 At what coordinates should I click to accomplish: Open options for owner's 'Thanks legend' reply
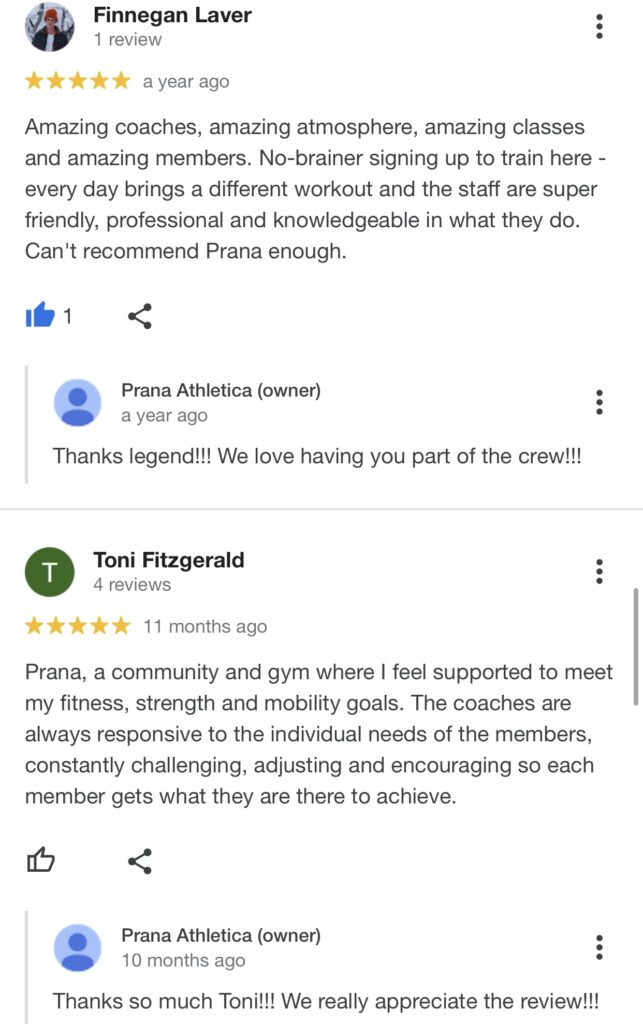coord(599,402)
